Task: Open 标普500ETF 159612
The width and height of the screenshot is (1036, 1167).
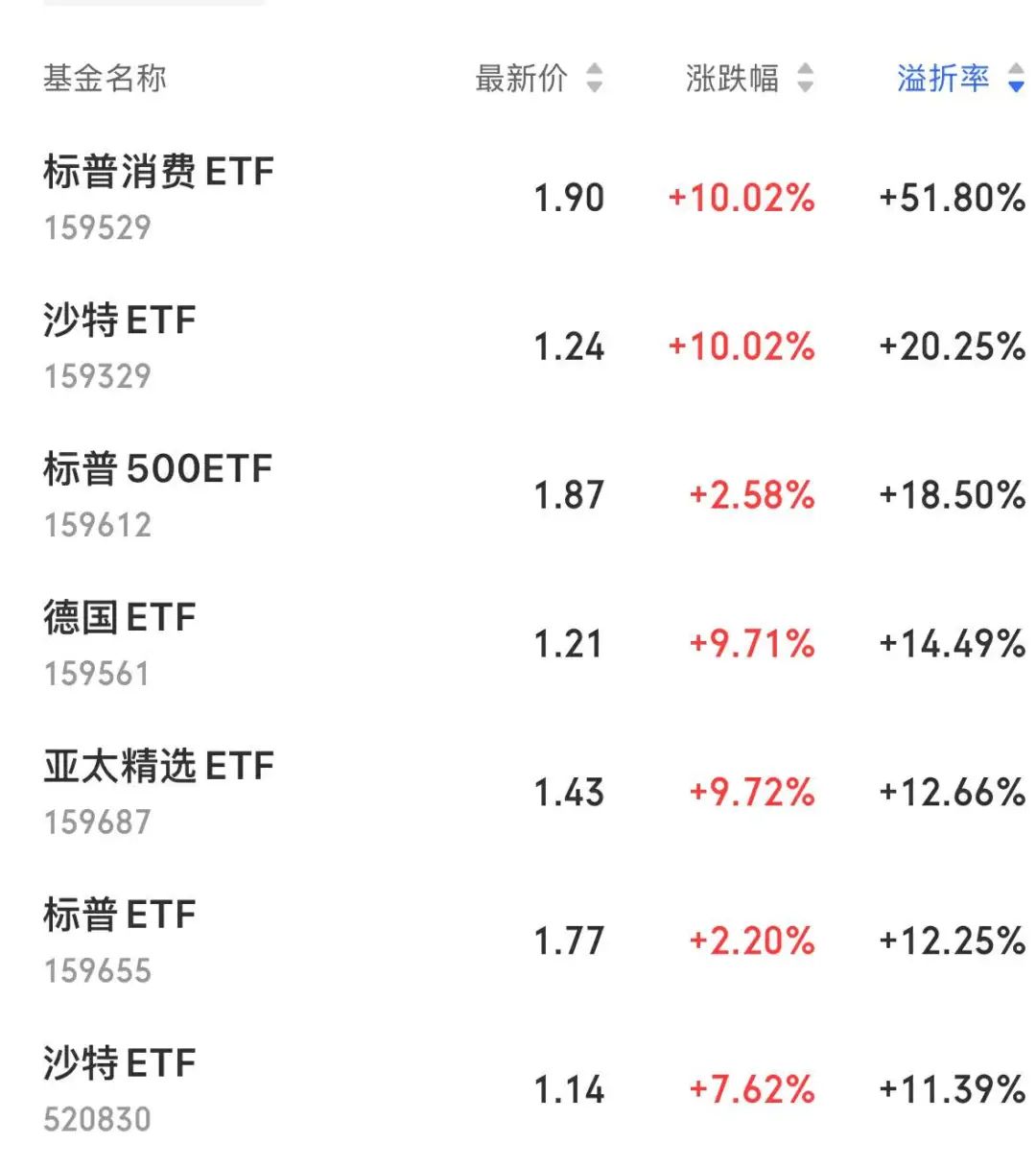Action: click(x=518, y=495)
